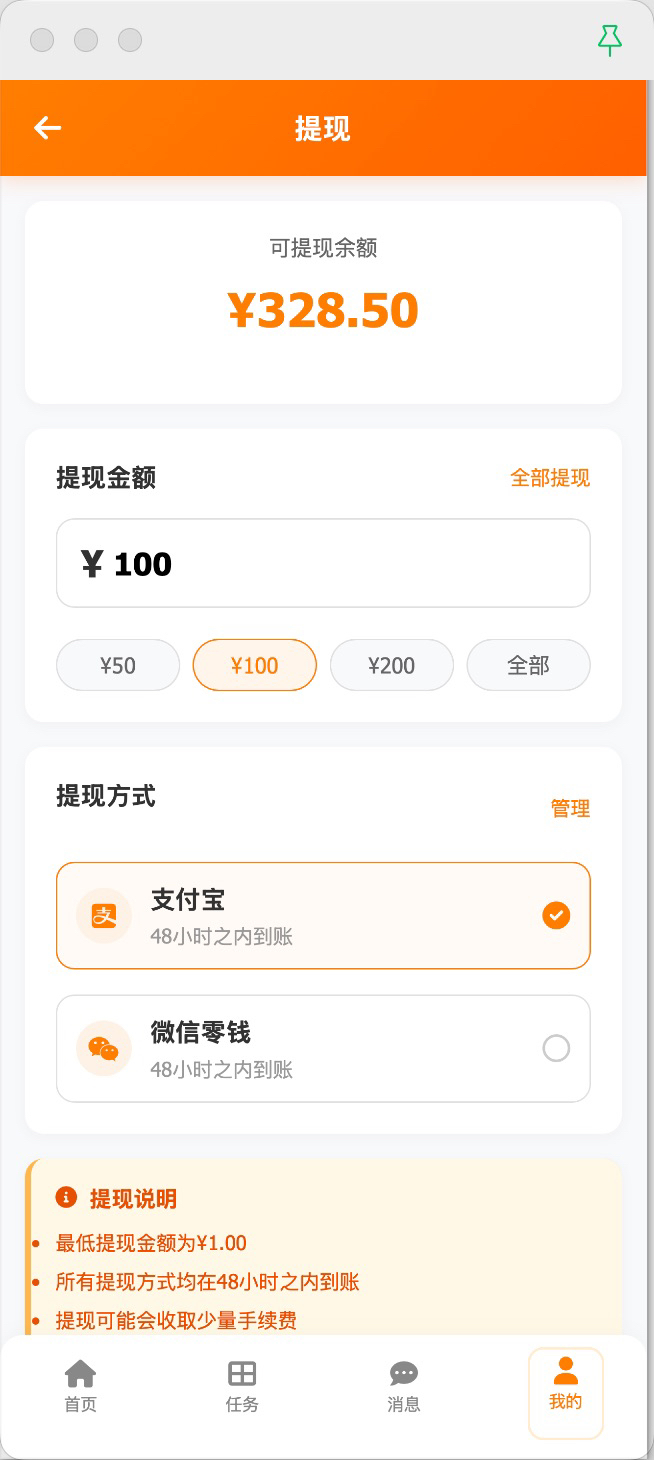This screenshot has width=654, height=1460.
Task: Focus the withdrawal amount field
Action: tap(323, 563)
